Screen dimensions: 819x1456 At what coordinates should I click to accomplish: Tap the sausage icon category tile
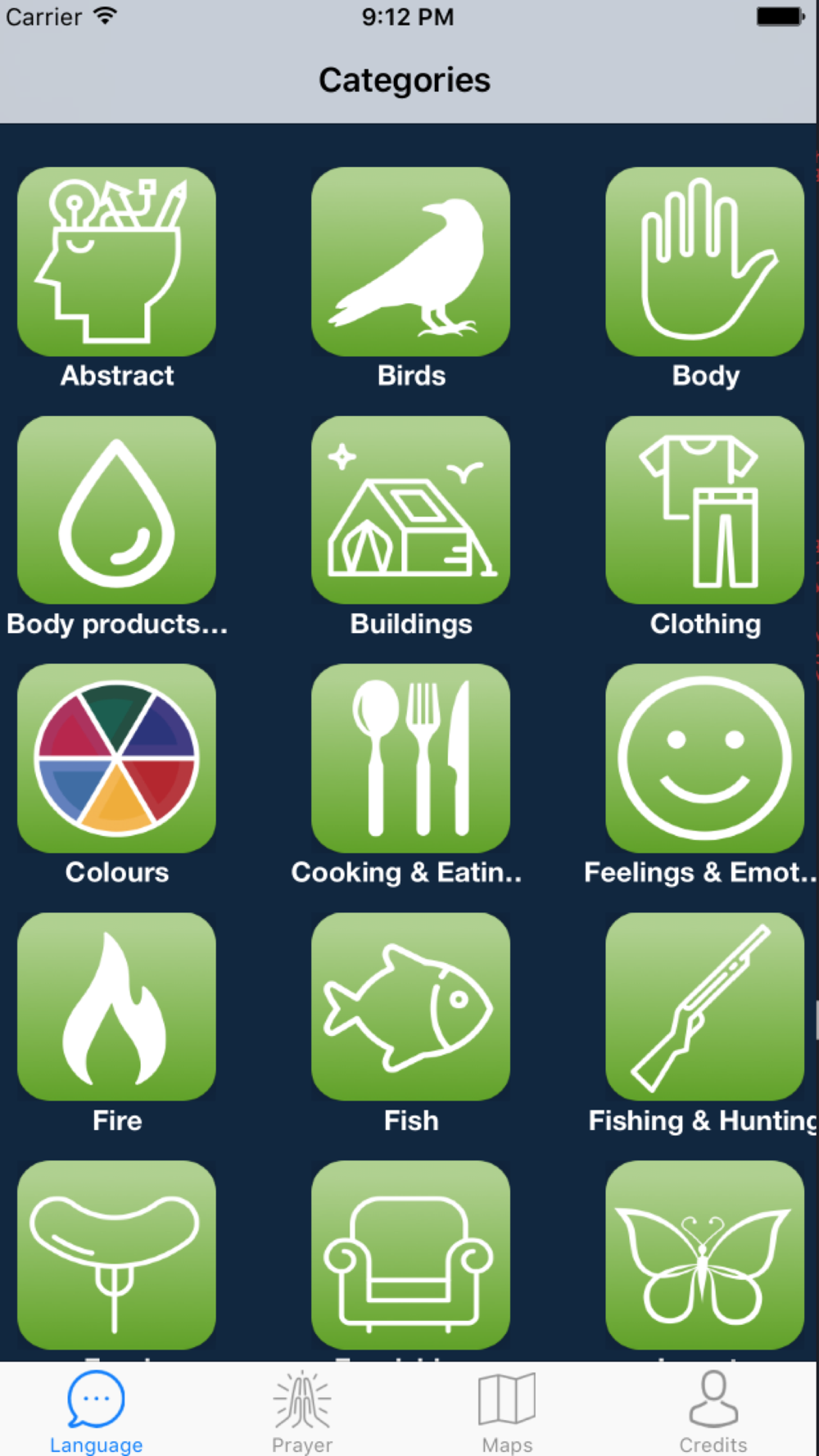pyautogui.click(x=116, y=1255)
